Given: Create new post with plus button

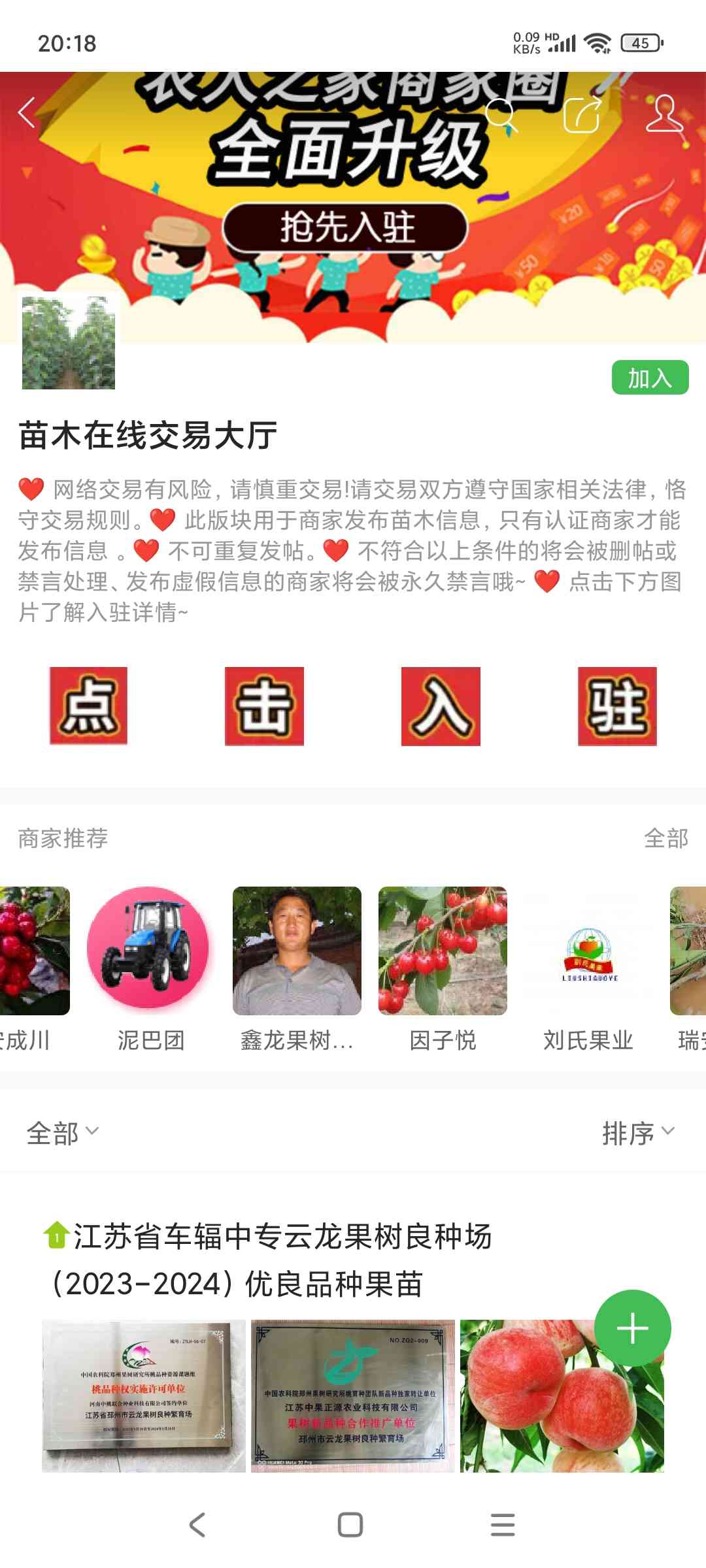Looking at the screenshot, I should (633, 1329).
